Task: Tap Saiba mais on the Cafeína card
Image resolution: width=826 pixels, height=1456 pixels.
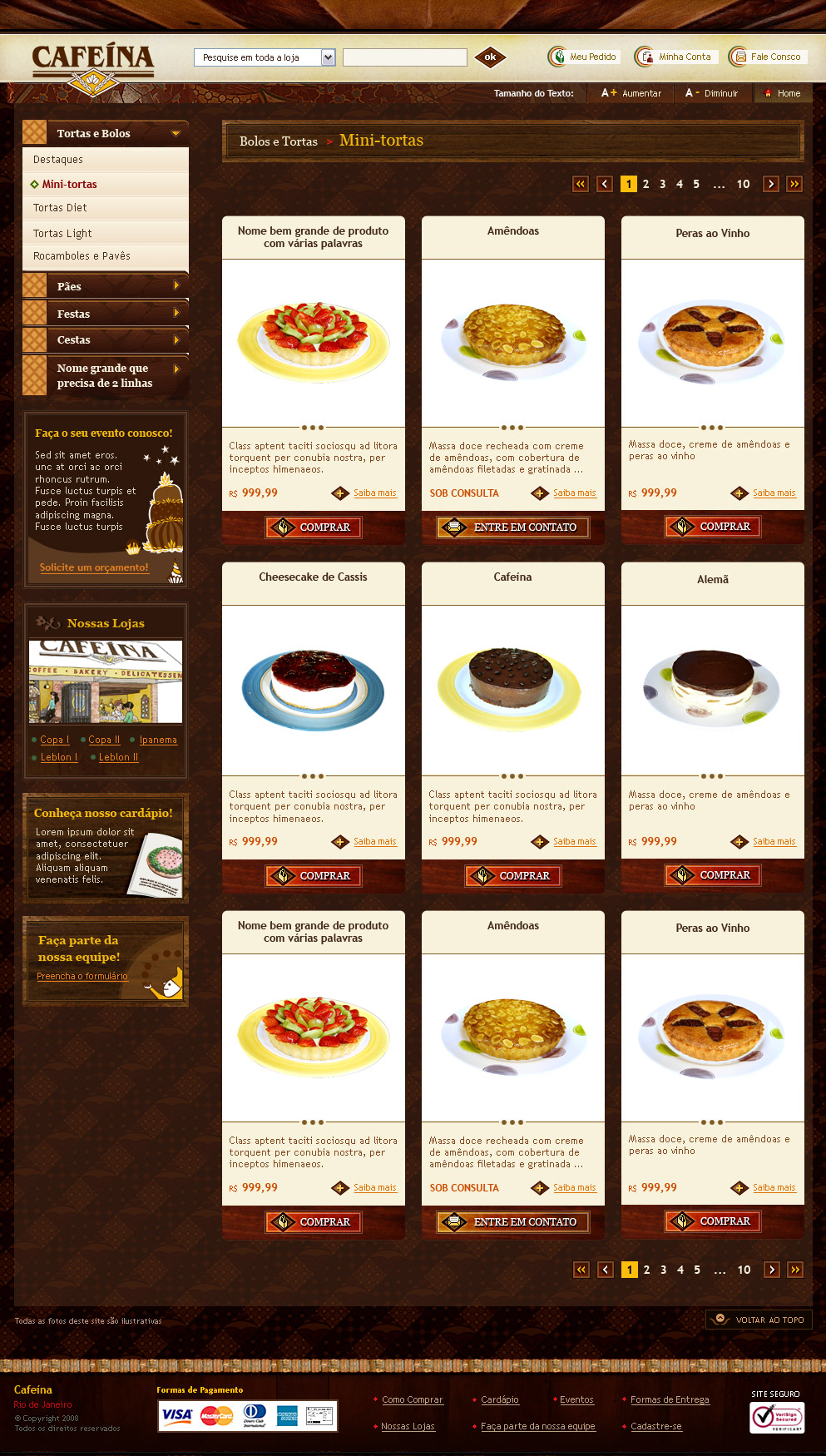Action: click(574, 842)
